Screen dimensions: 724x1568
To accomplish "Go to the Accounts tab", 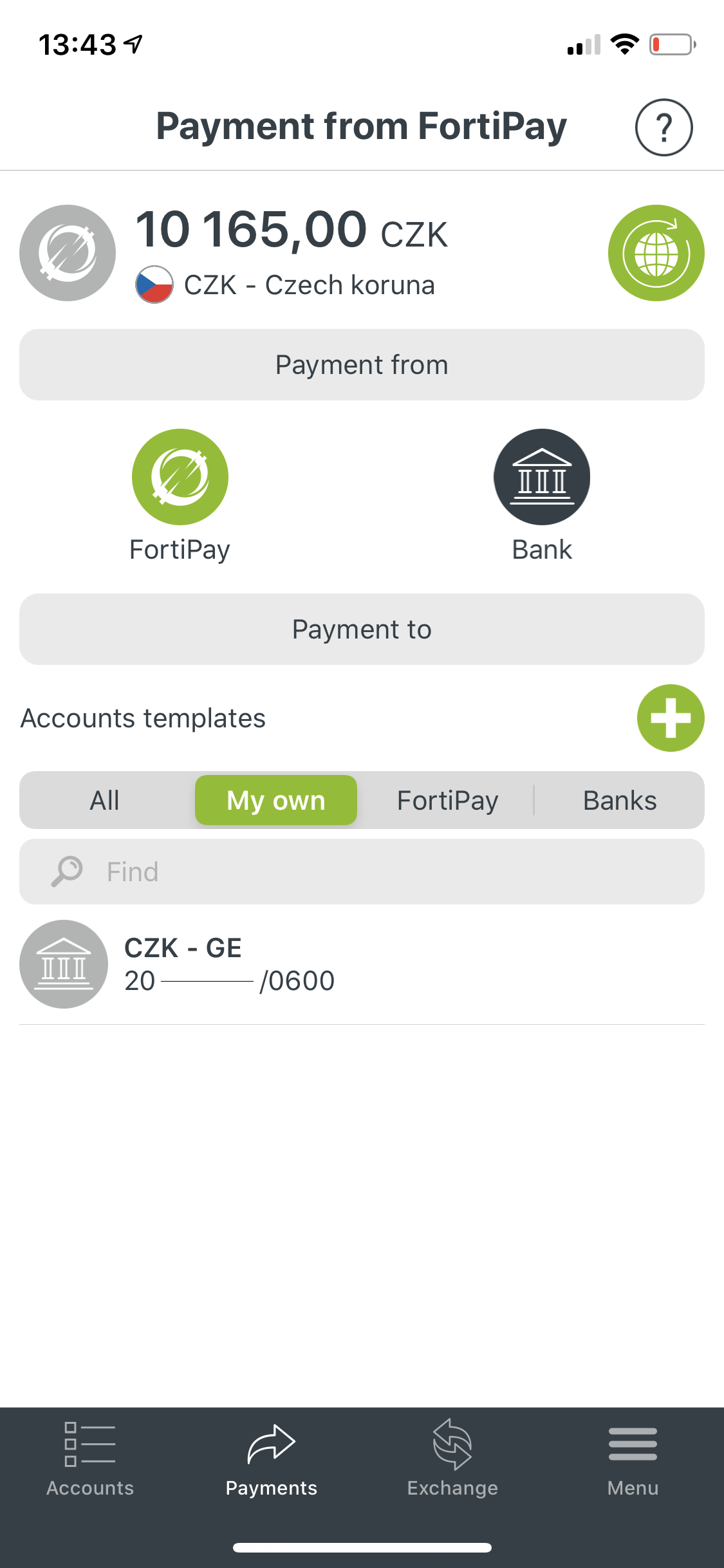I will click(x=90, y=1459).
